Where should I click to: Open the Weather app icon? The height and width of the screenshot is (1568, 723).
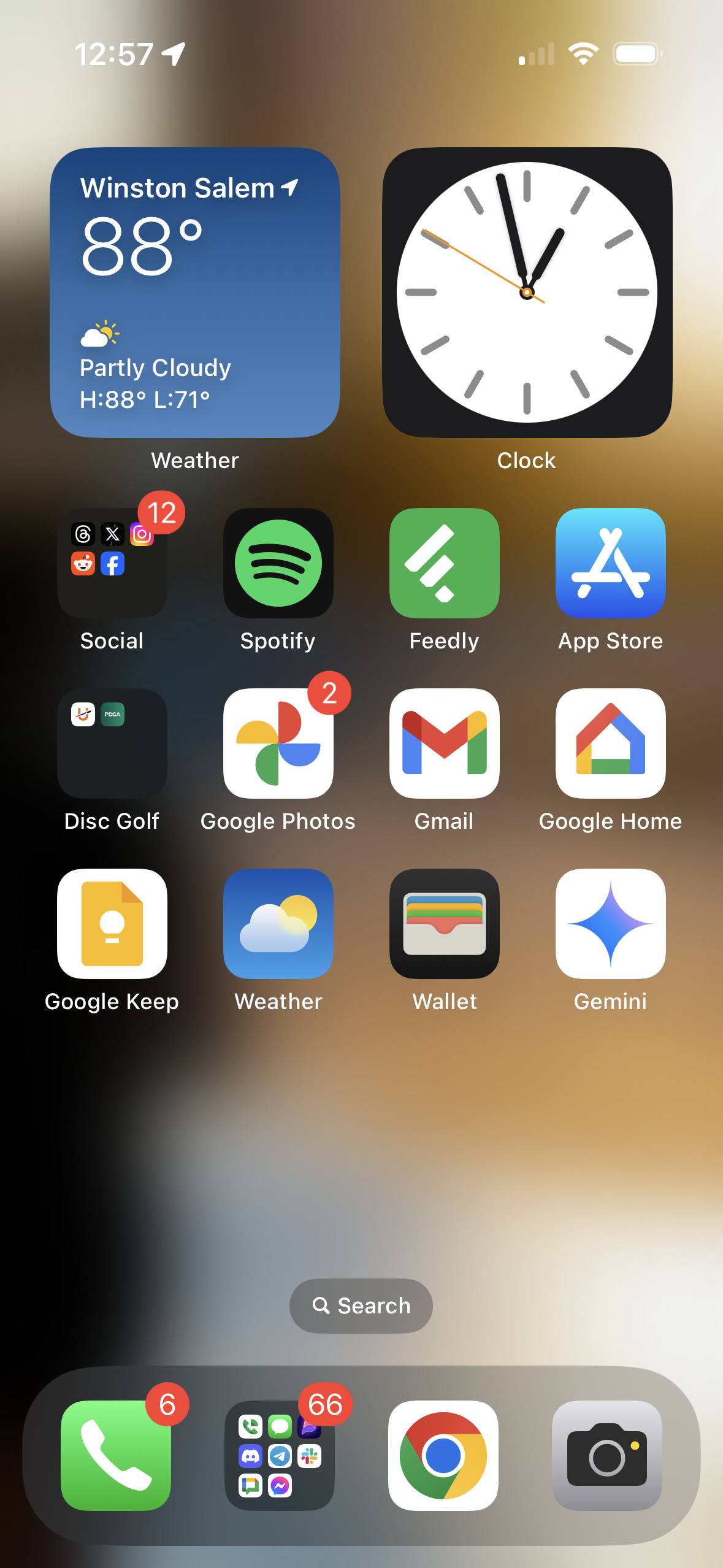(x=278, y=923)
